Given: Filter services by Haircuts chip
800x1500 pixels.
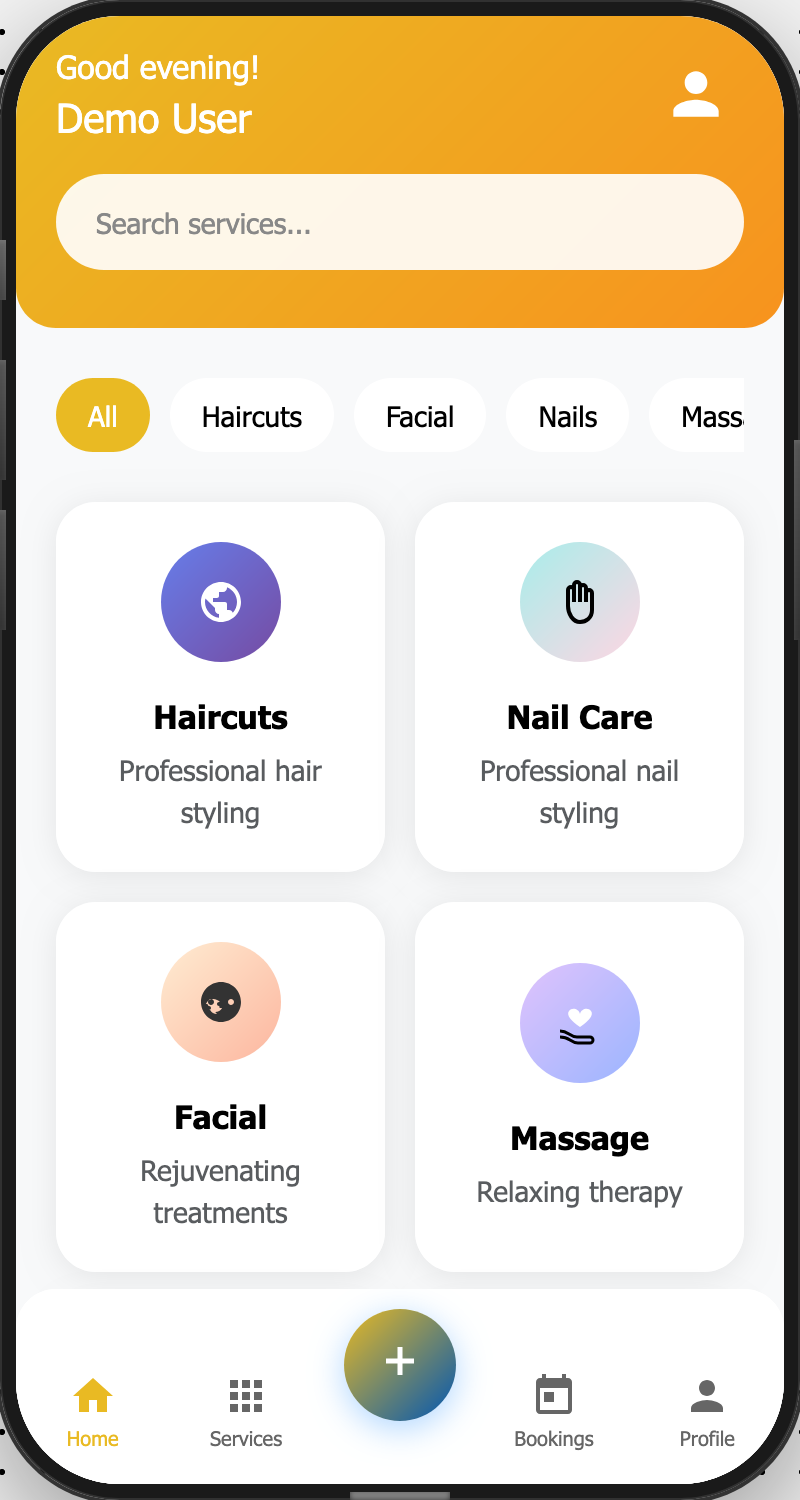Looking at the screenshot, I should [x=252, y=416].
